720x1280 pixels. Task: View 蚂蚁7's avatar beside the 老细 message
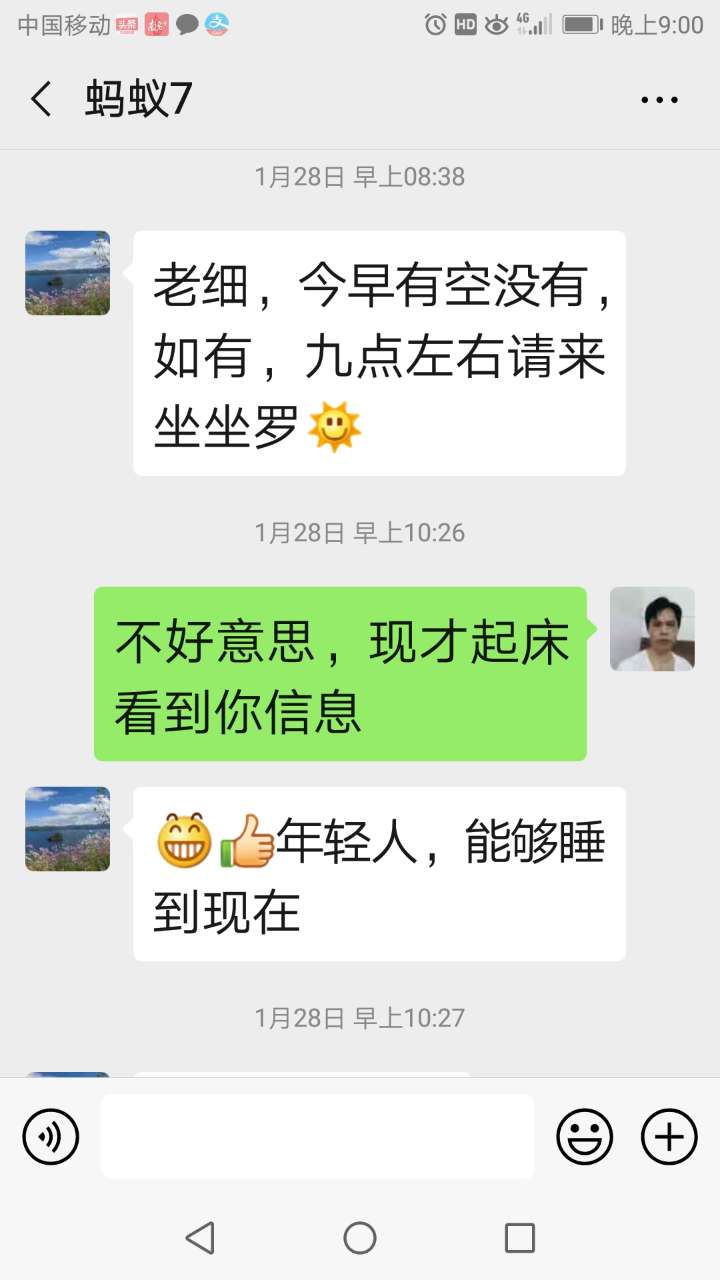(68, 273)
